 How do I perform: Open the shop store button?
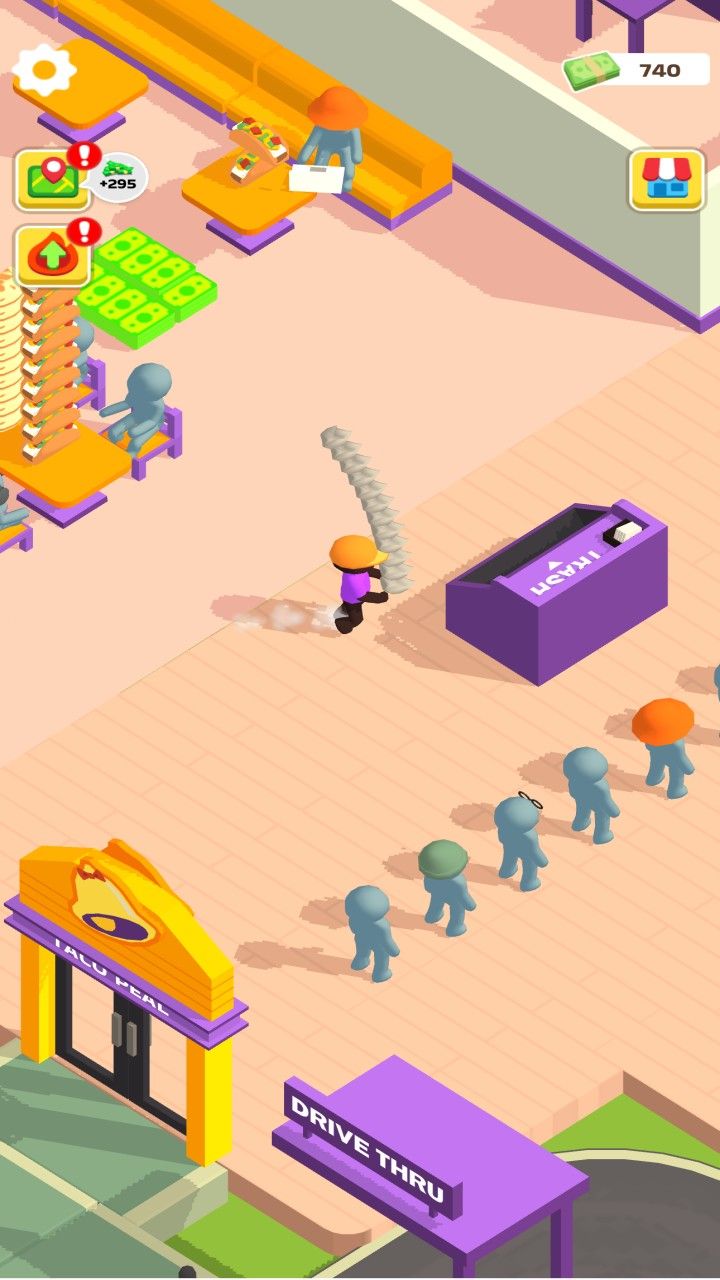(666, 180)
